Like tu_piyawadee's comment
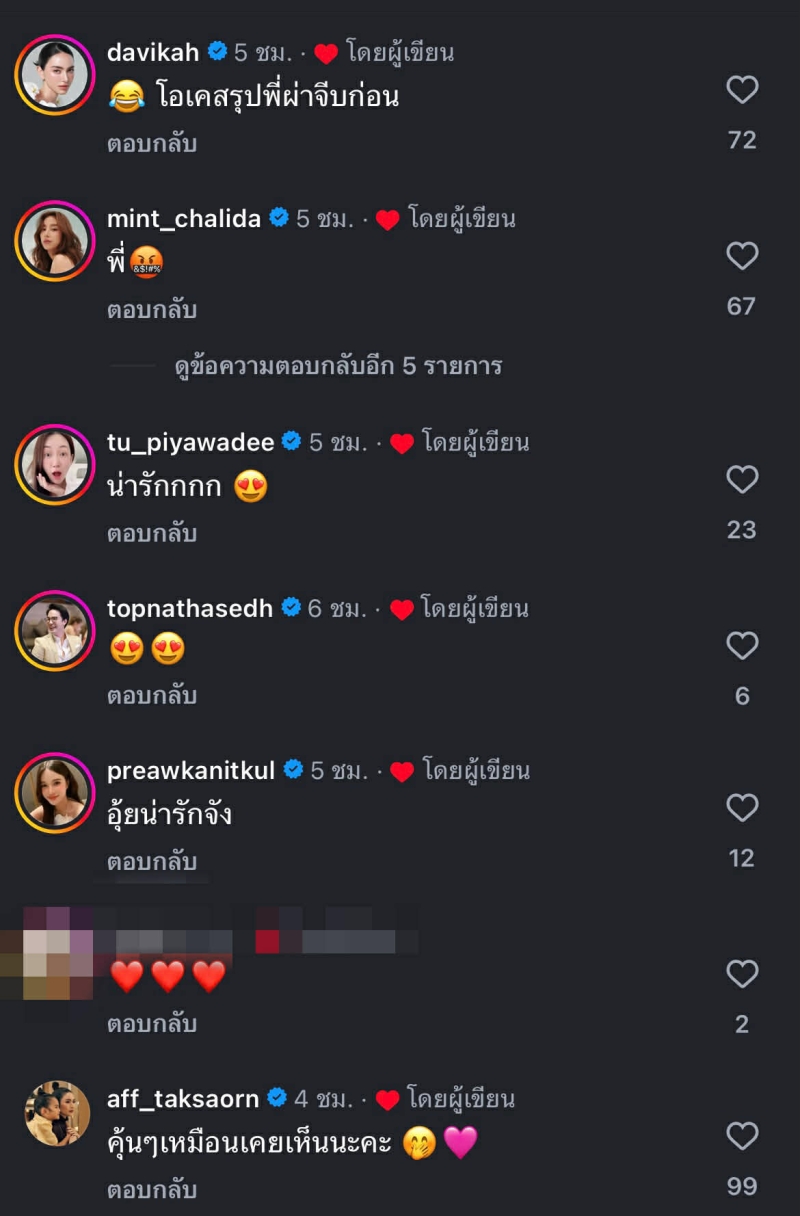 point(742,481)
